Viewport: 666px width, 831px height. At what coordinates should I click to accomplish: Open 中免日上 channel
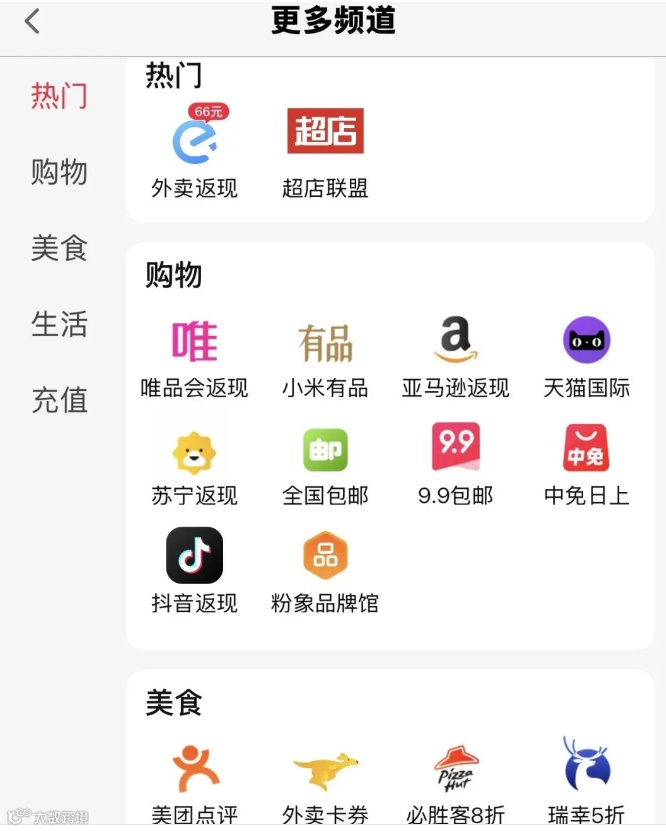(x=587, y=465)
